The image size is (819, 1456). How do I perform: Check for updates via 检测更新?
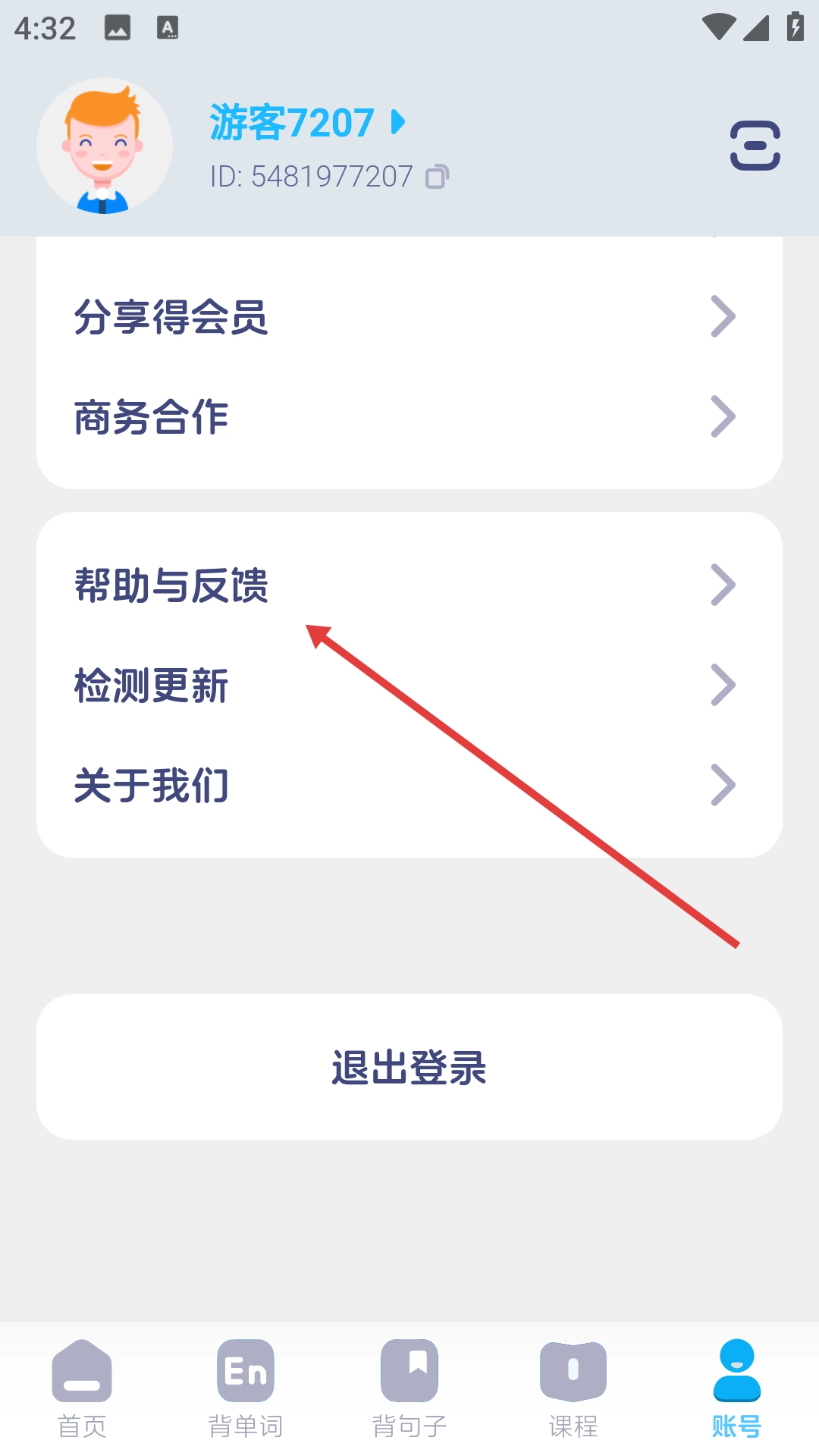(409, 686)
